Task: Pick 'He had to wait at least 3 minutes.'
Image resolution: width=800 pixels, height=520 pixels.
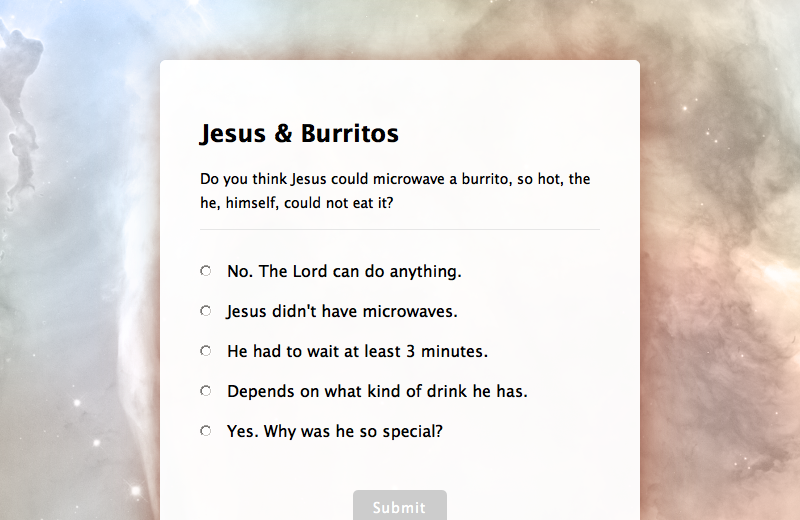Action: click(x=206, y=351)
